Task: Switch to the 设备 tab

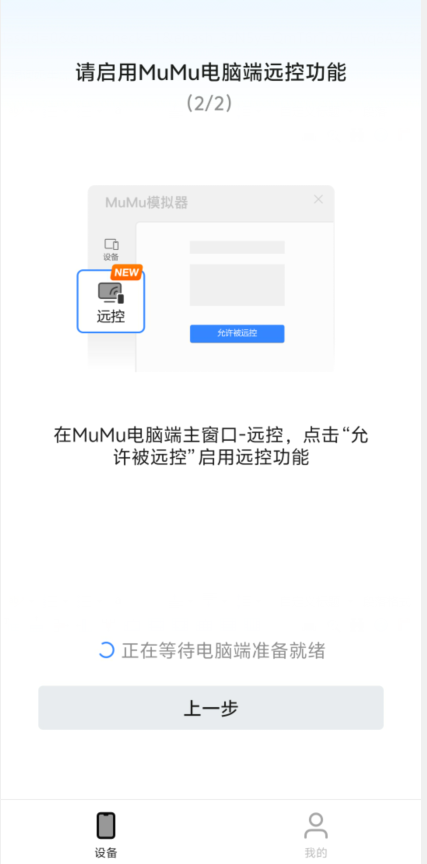Action: coord(106,835)
